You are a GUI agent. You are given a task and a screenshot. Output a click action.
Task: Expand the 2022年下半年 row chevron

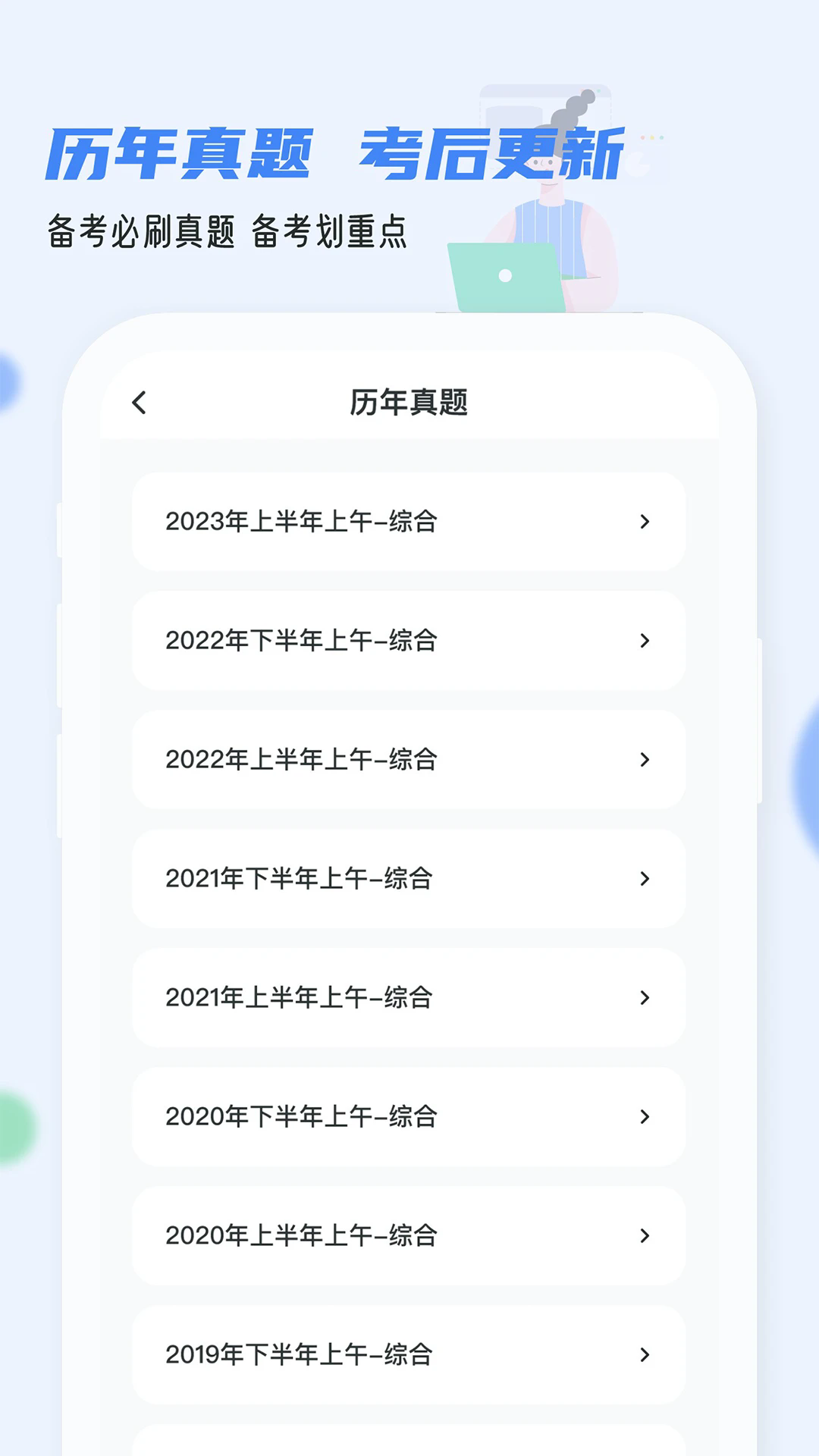645,641
